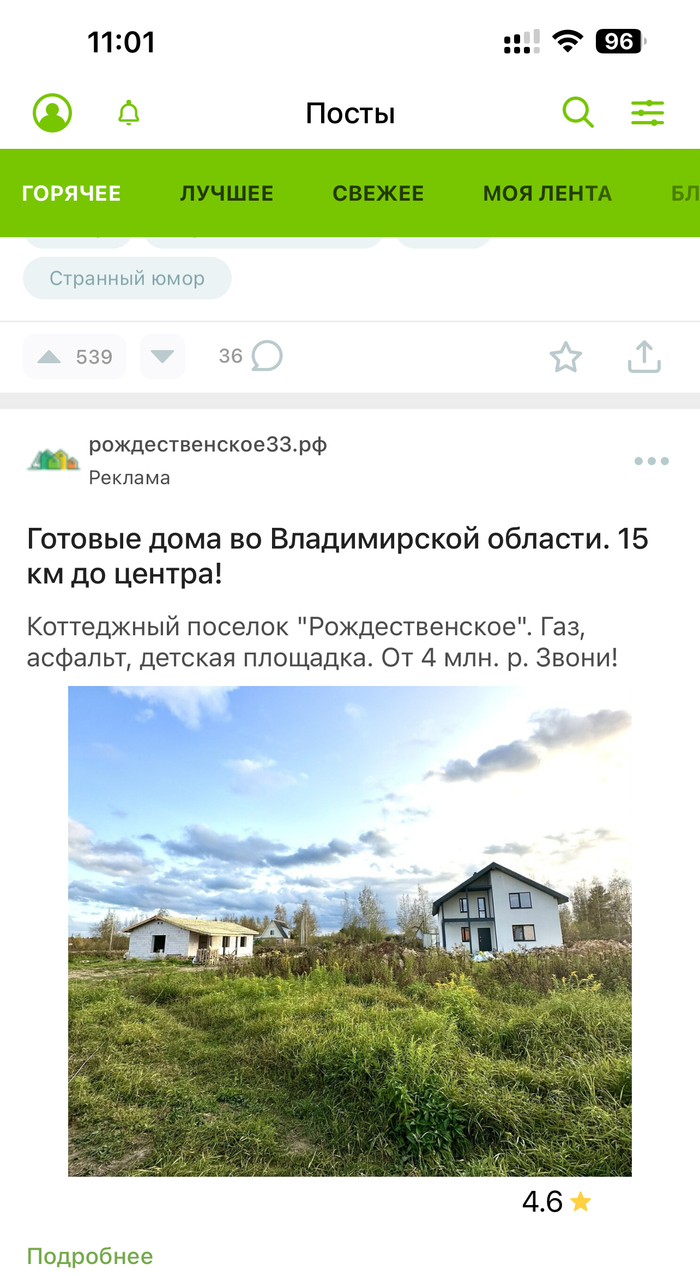700x1276 pixels.
Task: Open comments with 36 replies
Action: (x=252, y=356)
